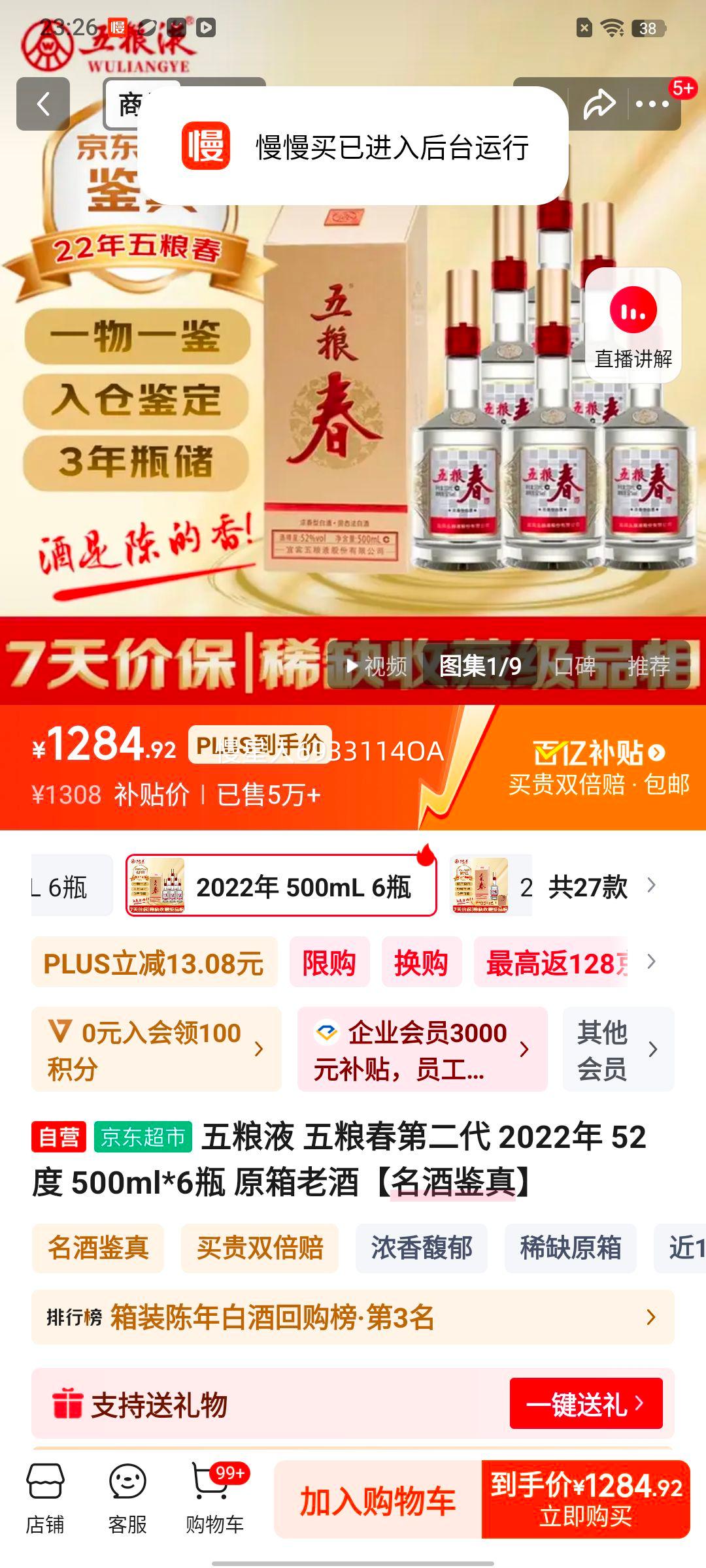The image size is (706, 1568).
Task: Select the 限购 promotion tag
Action: click(329, 962)
